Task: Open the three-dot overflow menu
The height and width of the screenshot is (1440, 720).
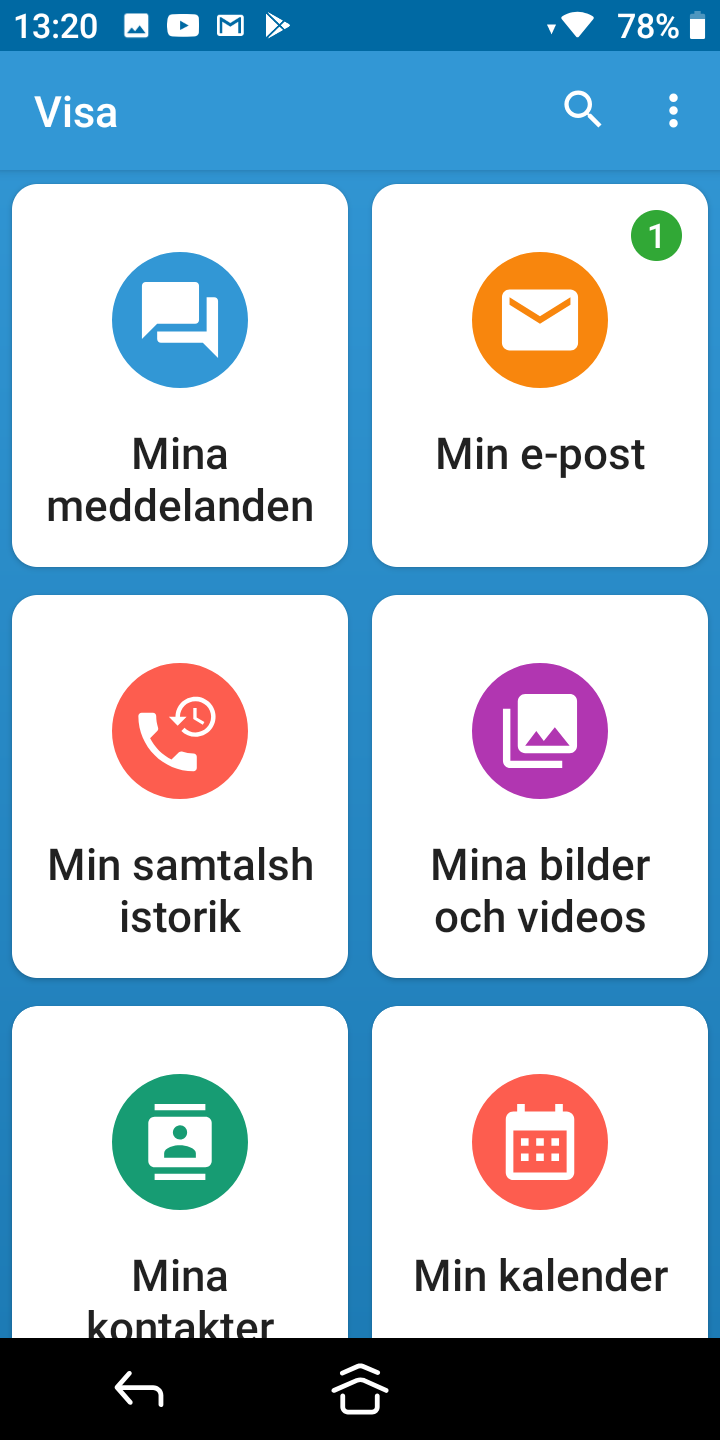Action: coord(673,110)
